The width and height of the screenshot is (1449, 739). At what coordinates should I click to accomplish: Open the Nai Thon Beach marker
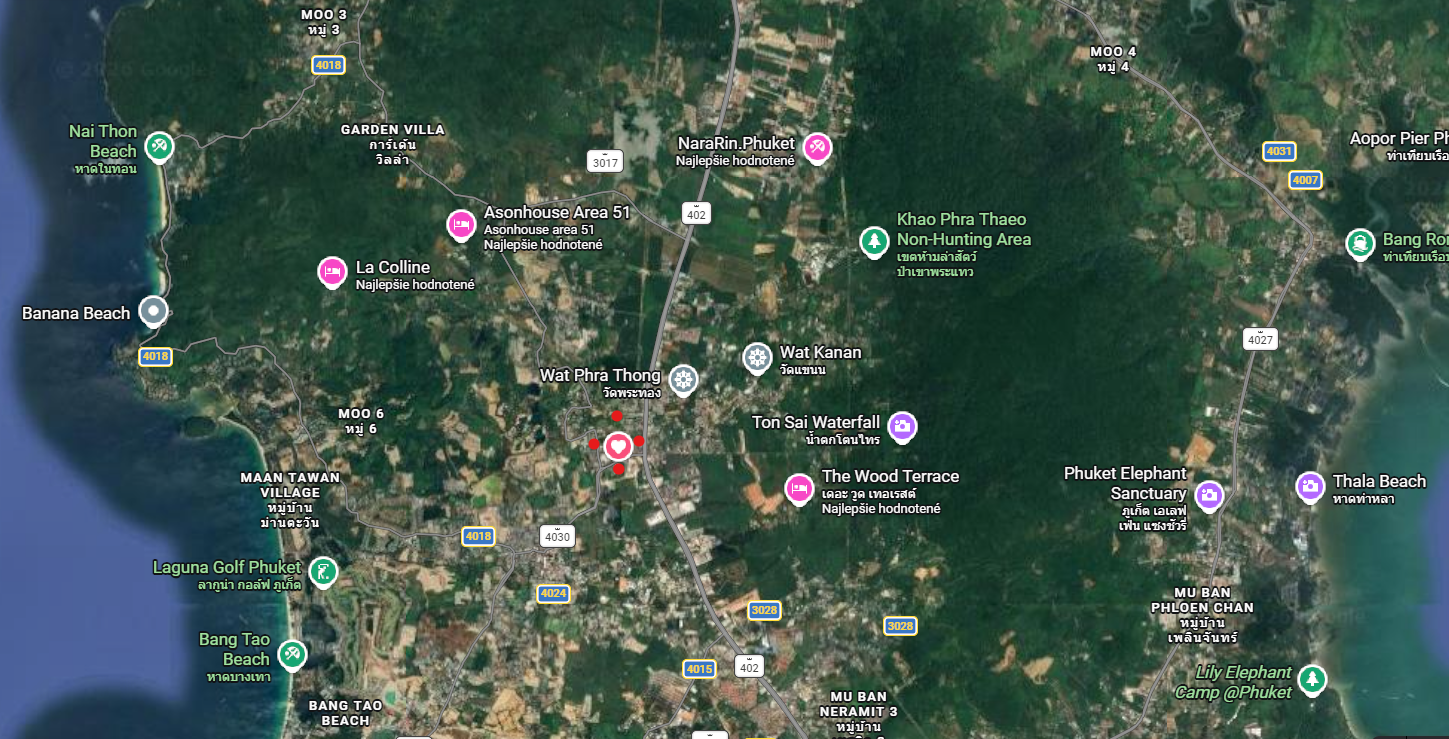[158, 147]
